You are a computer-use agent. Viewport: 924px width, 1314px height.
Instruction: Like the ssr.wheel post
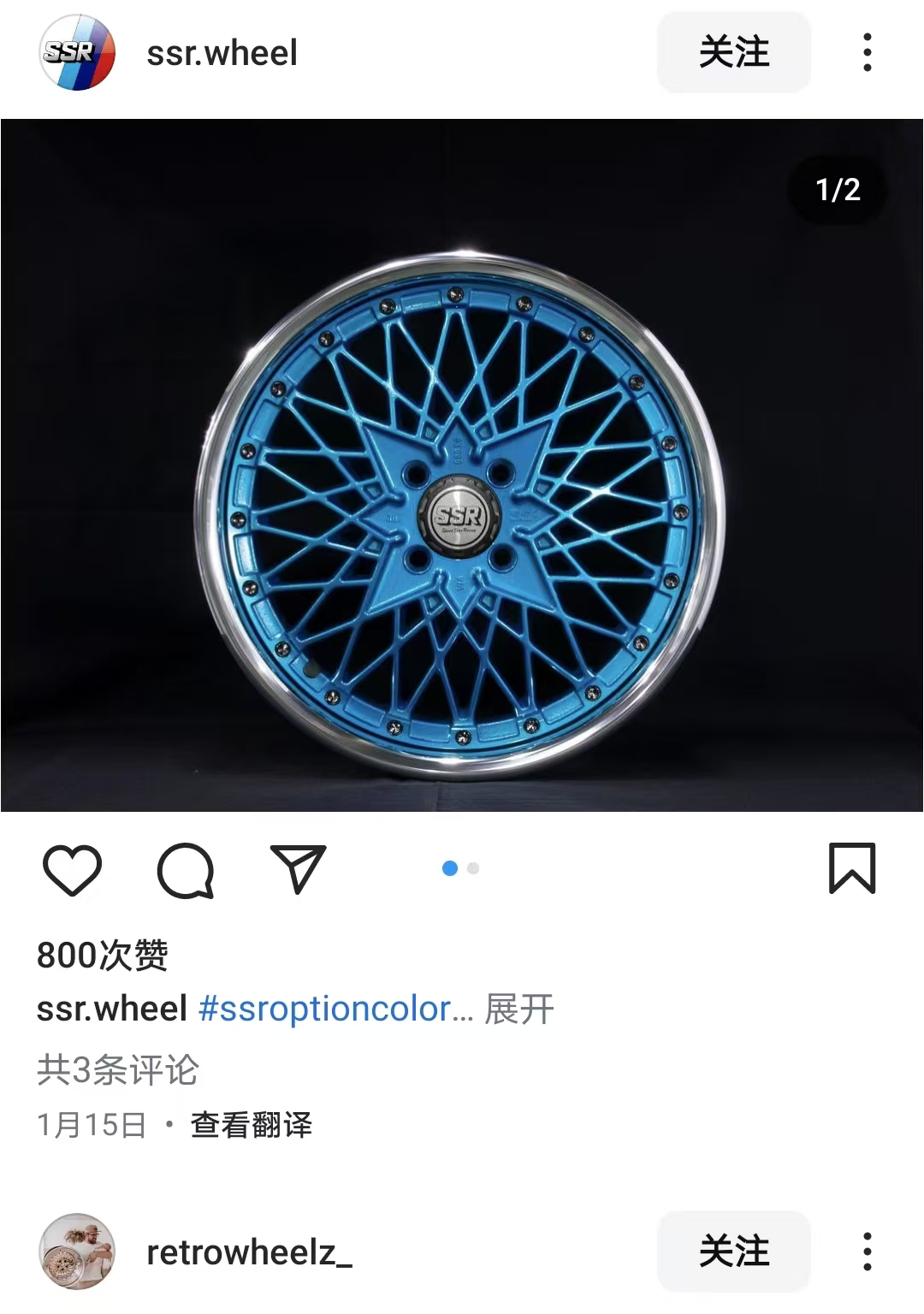point(72,870)
